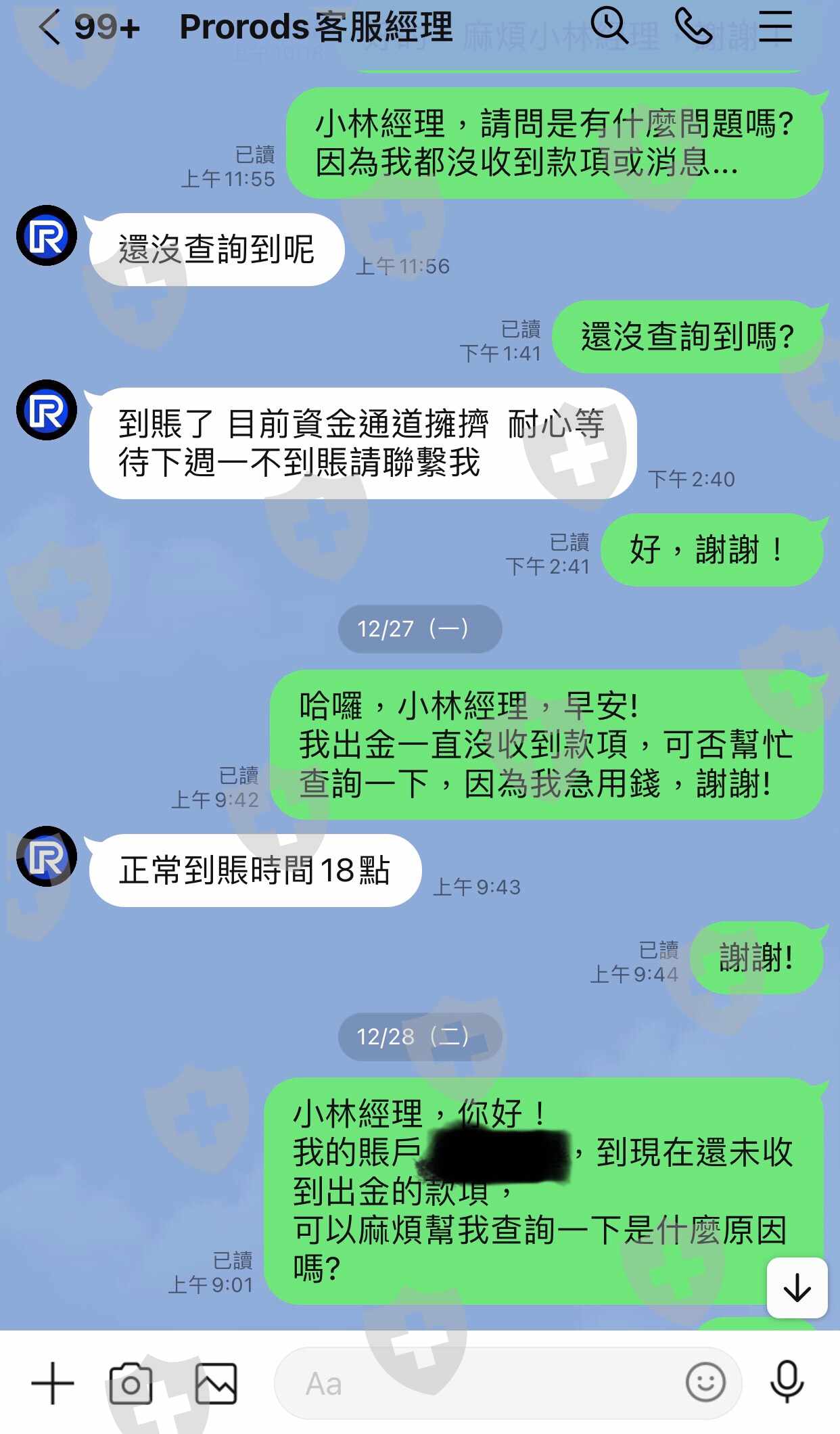The image size is (840, 1434).
Task: Open the photo gallery picker
Action: pos(216,1383)
